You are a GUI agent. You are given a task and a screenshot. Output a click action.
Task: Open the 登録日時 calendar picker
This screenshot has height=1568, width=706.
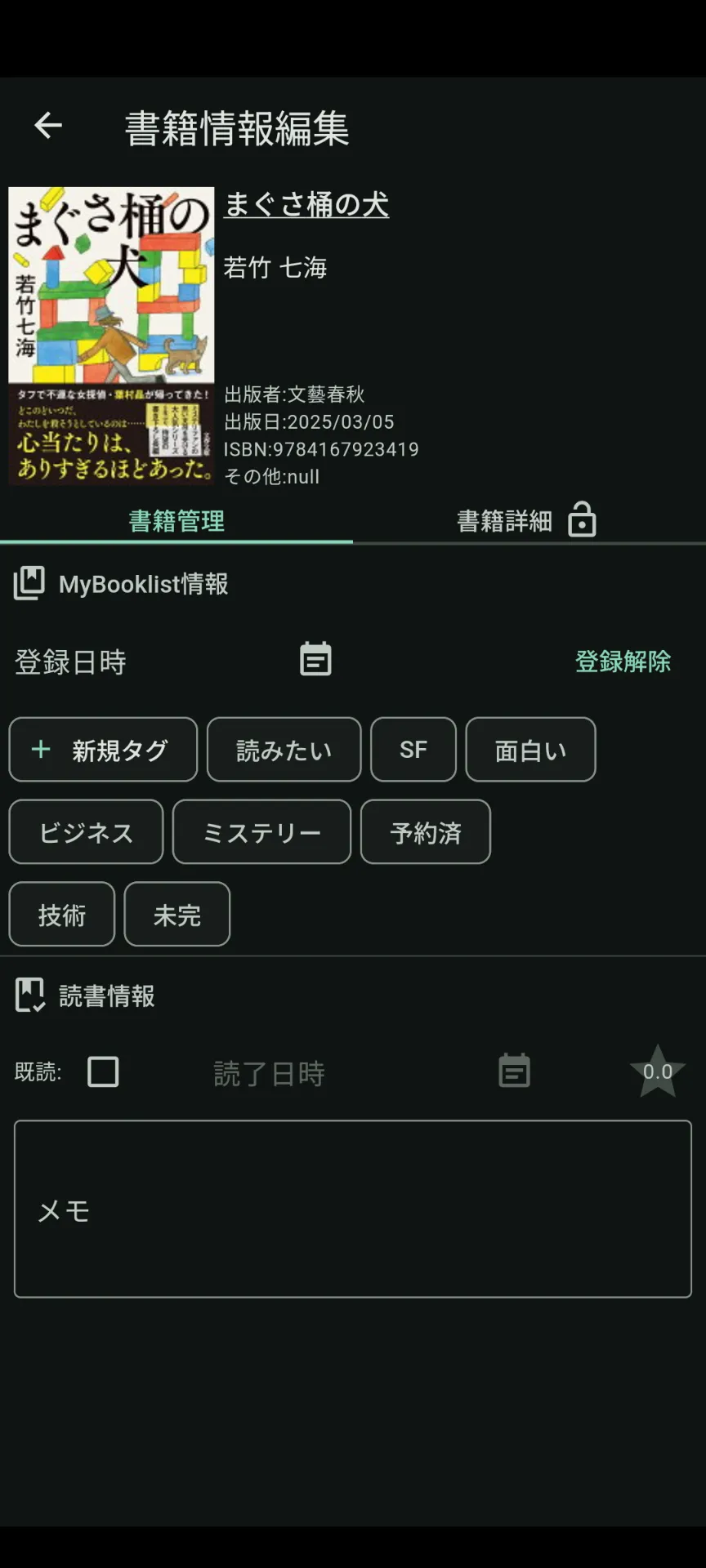(x=315, y=659)
